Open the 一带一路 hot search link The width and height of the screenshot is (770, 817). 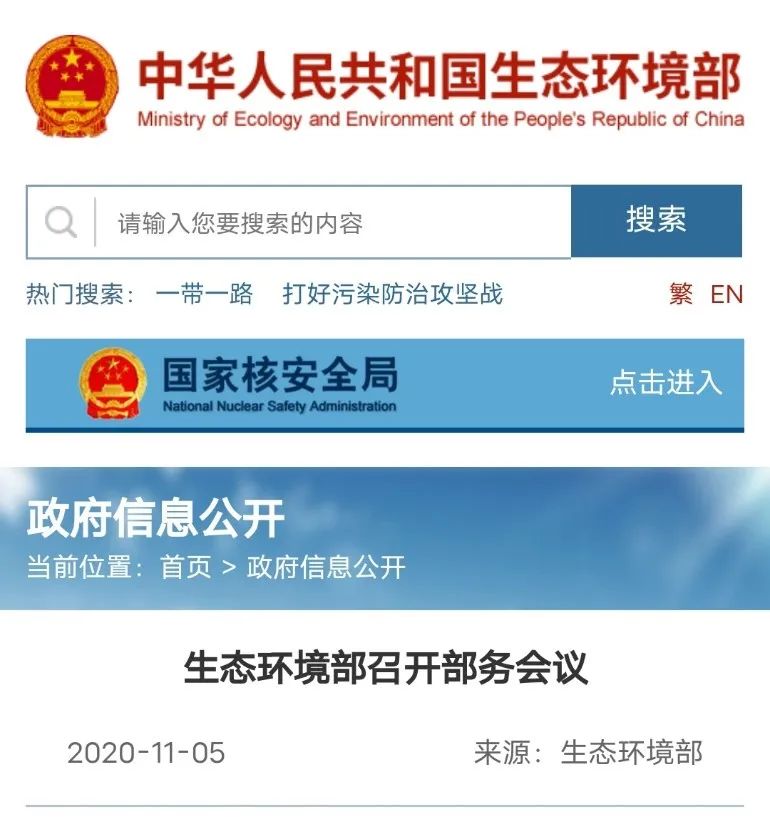click(x=205, y=294)
